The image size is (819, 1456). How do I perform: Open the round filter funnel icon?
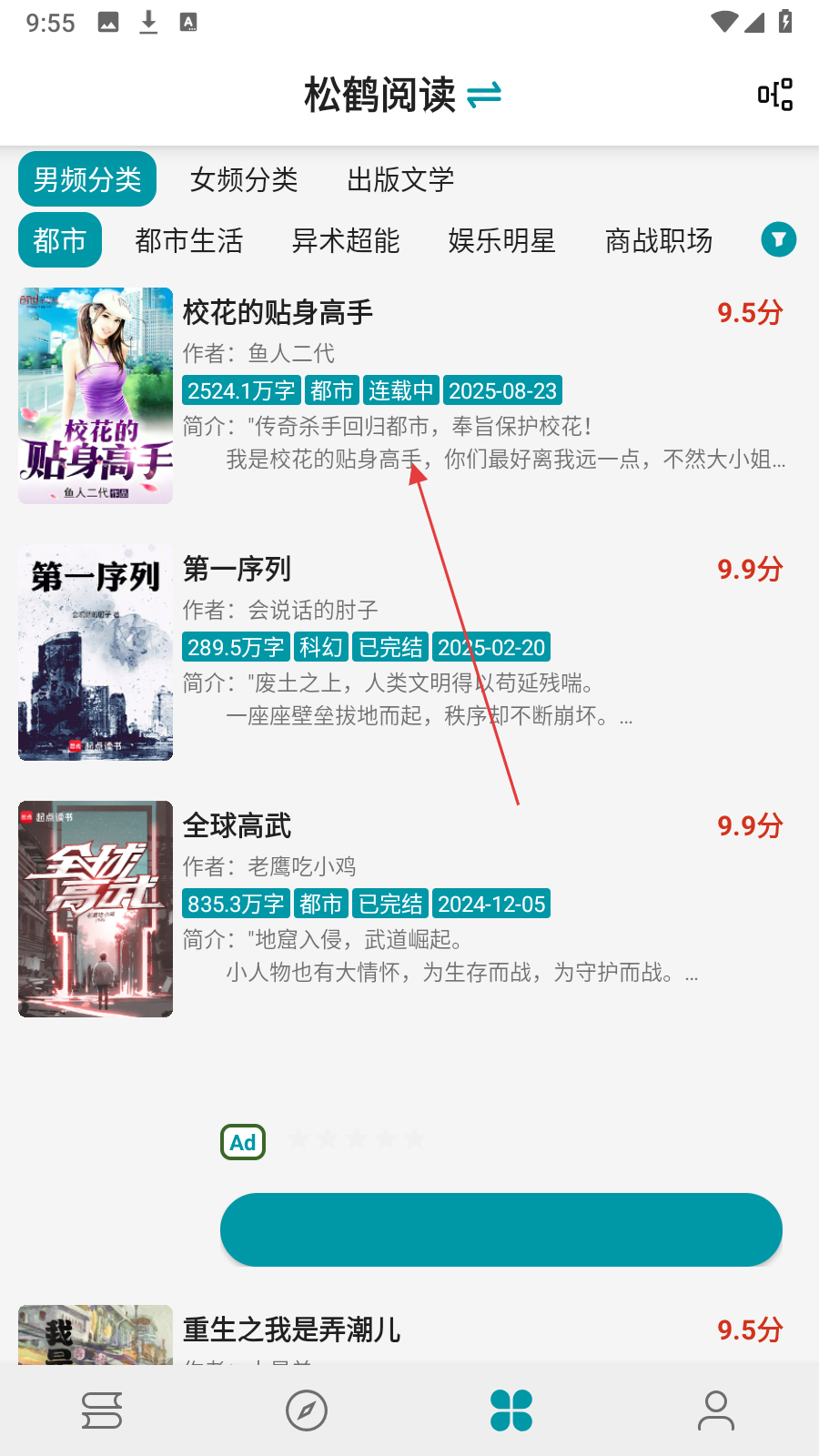point(779,240)
